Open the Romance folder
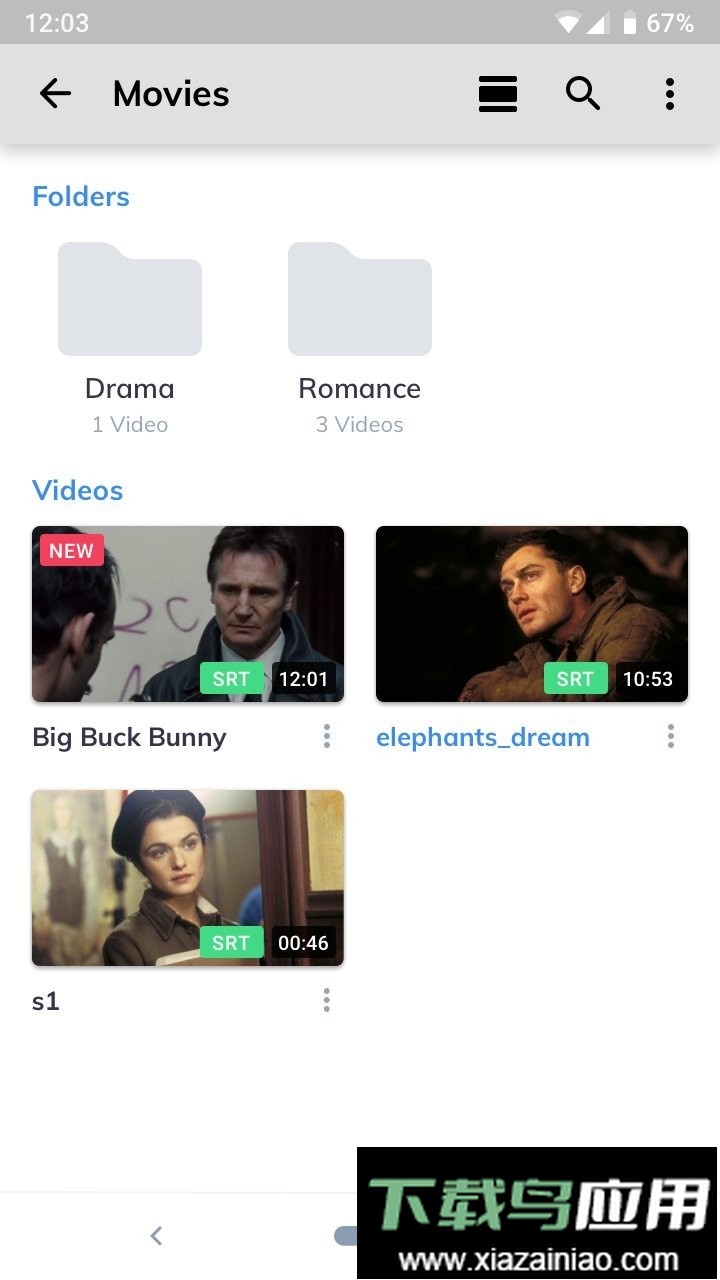Image resolution: width=720 pixels, height=1280 pixels. click(360, 300)
